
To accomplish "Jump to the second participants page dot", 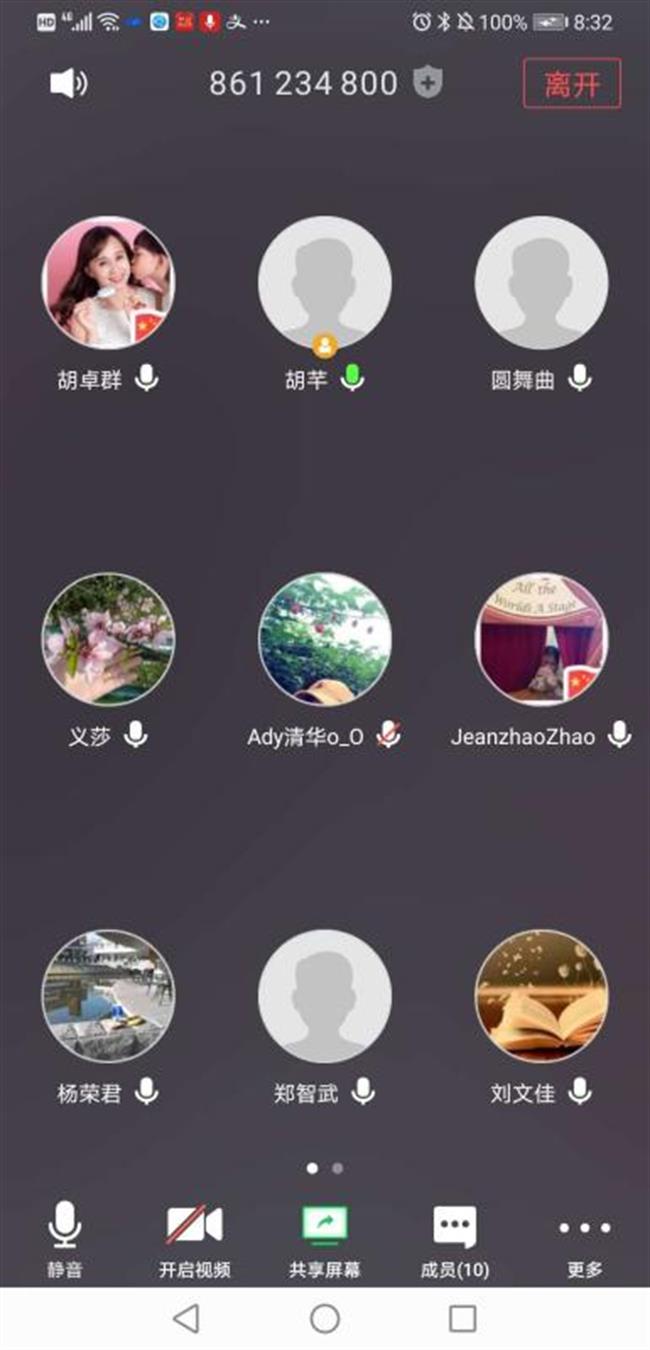I will tap(338, 1167).
